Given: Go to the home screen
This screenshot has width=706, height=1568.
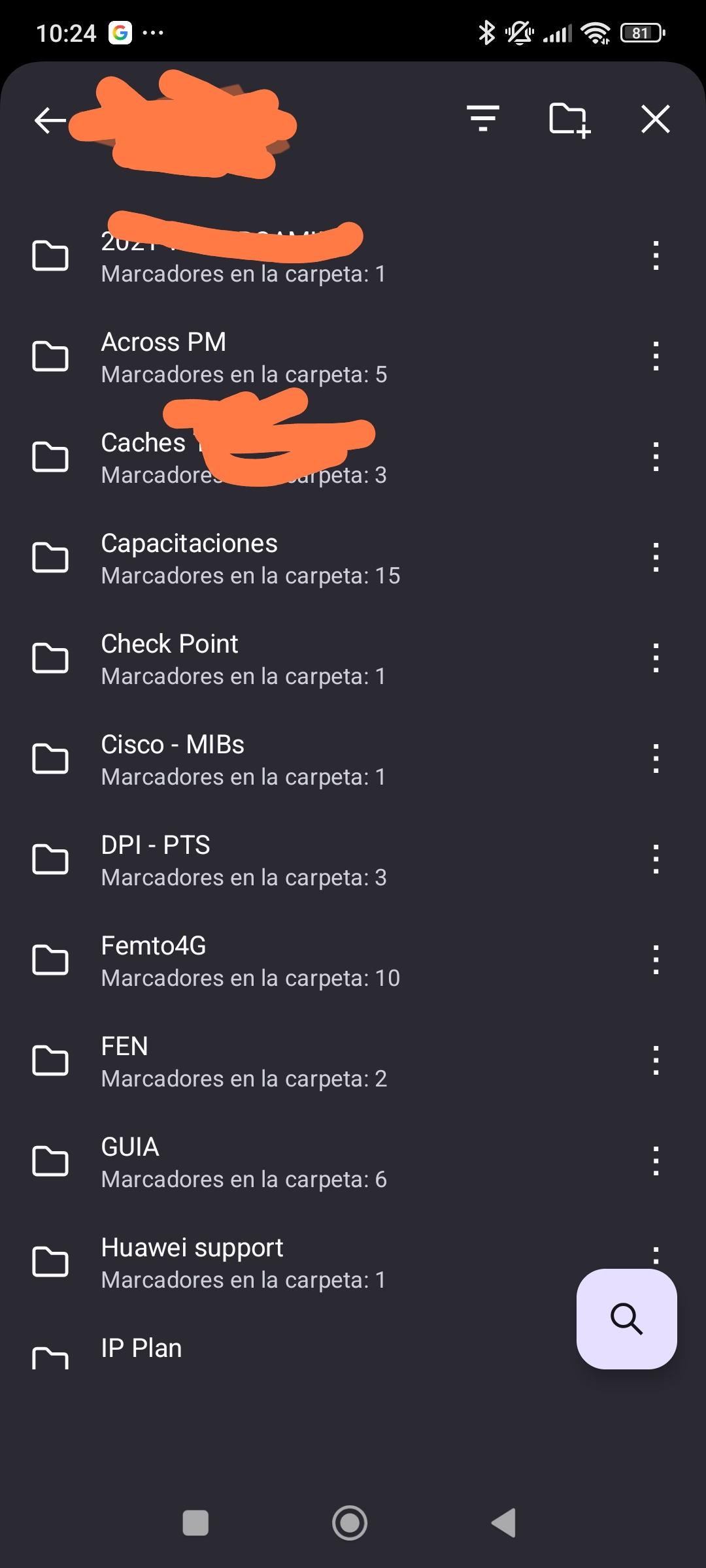Looking at the screenshot, I should click(x=350, y=1523).
